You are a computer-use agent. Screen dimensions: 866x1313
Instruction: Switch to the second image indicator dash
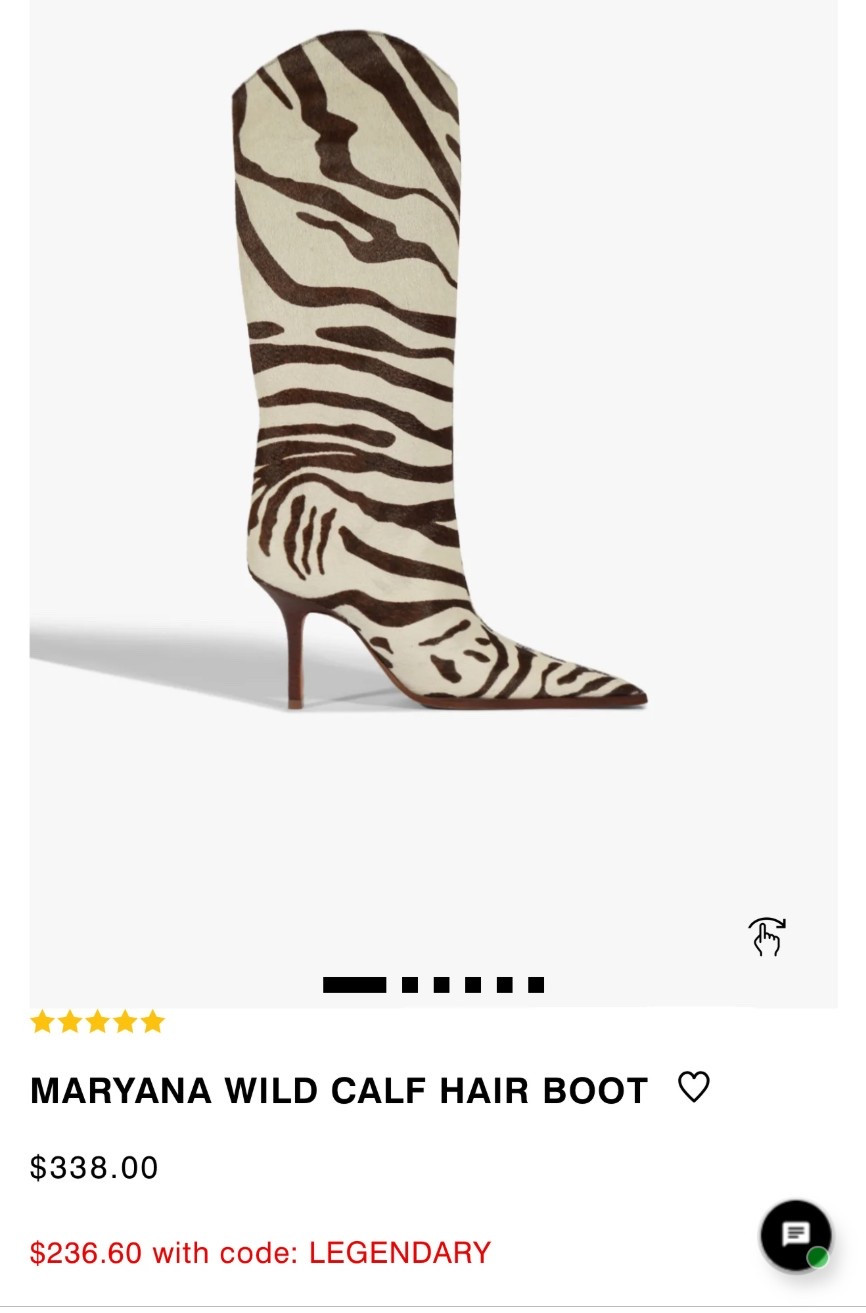(408, 986)
